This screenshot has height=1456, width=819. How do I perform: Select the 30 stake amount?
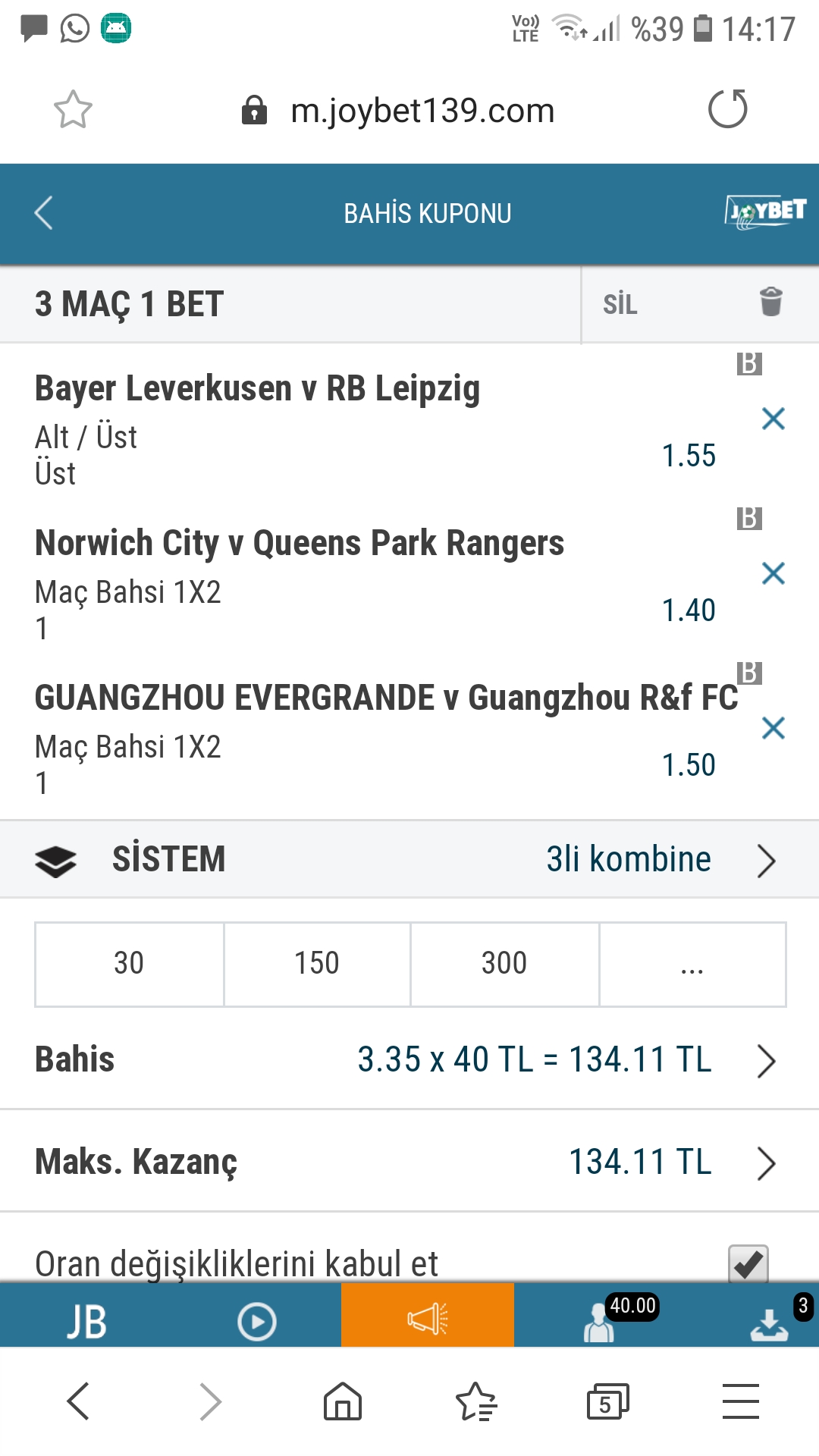point(130,964)
